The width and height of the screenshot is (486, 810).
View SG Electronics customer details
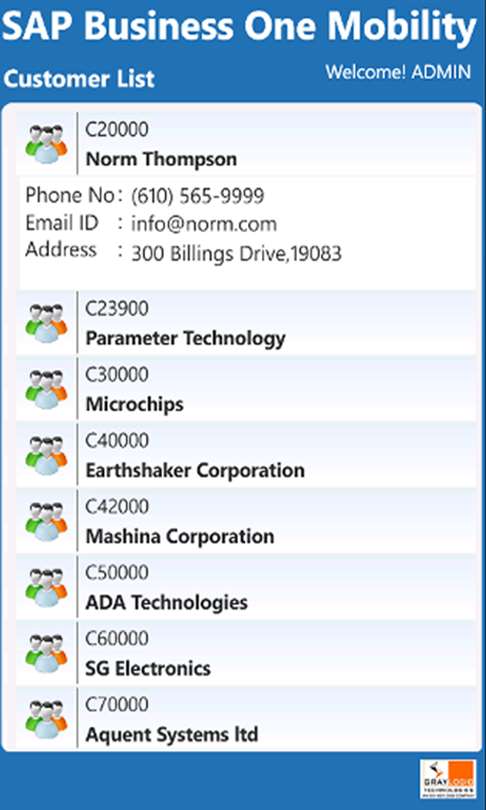pyautogui.click(x=246, y=653)
